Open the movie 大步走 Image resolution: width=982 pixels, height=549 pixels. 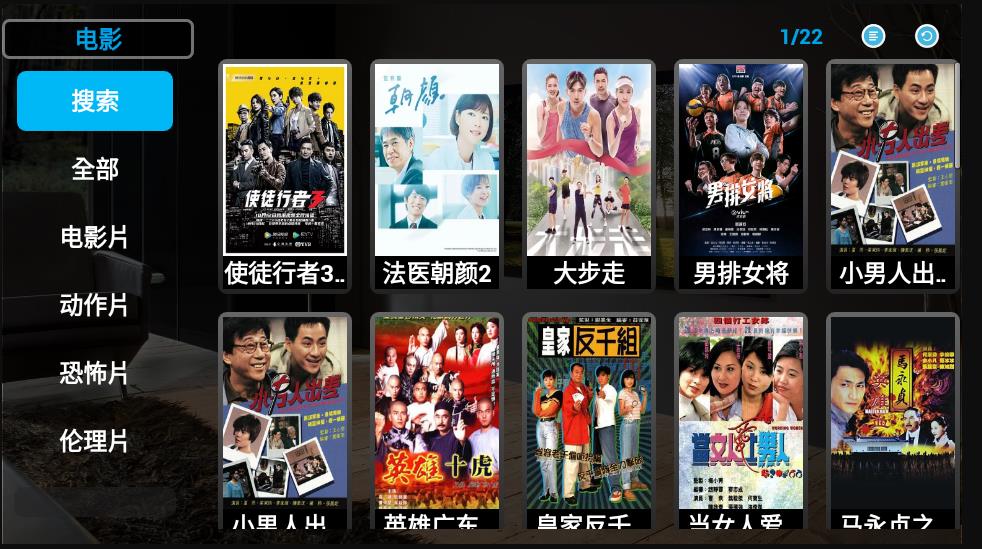(589, 175)
